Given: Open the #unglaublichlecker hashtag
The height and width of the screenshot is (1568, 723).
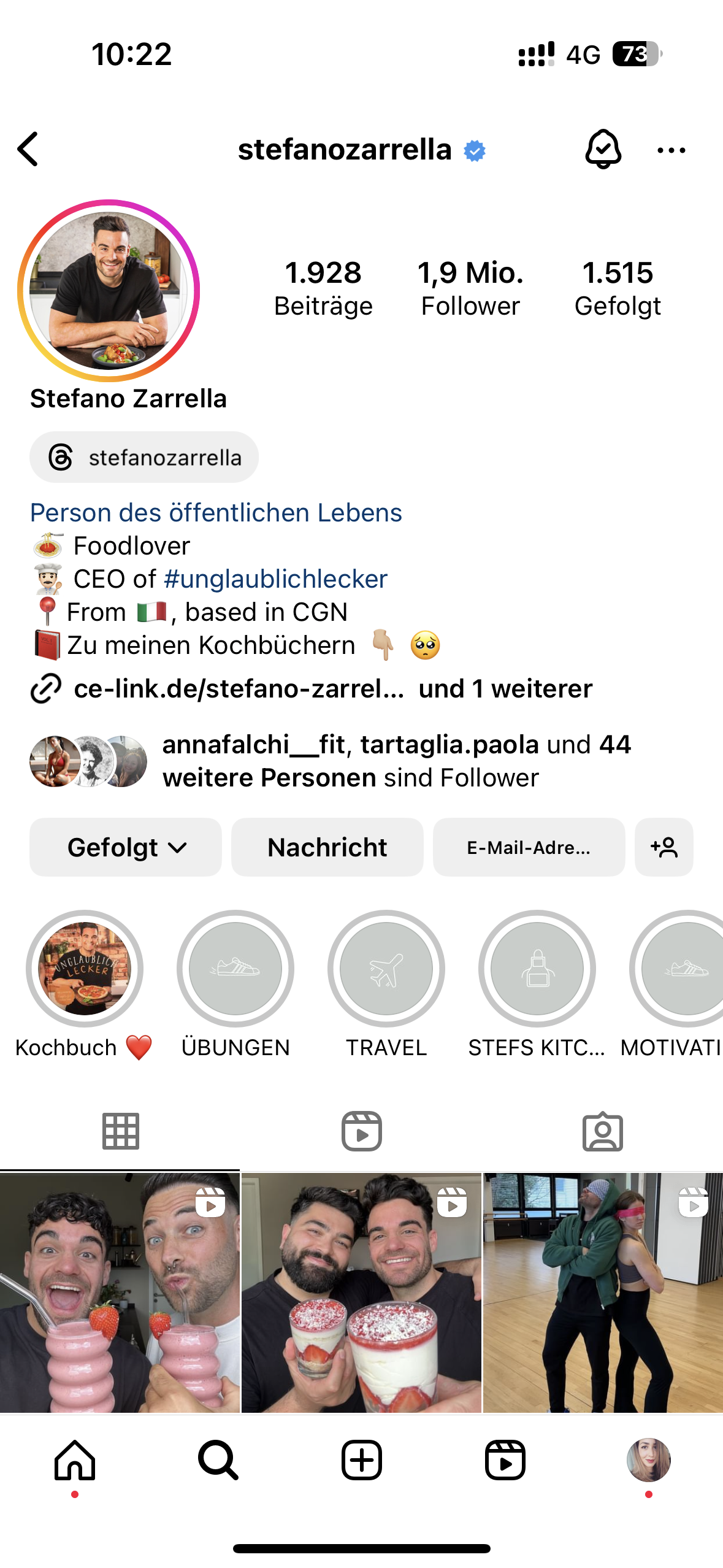Looking at the screenshot, I should click(275, 578).
